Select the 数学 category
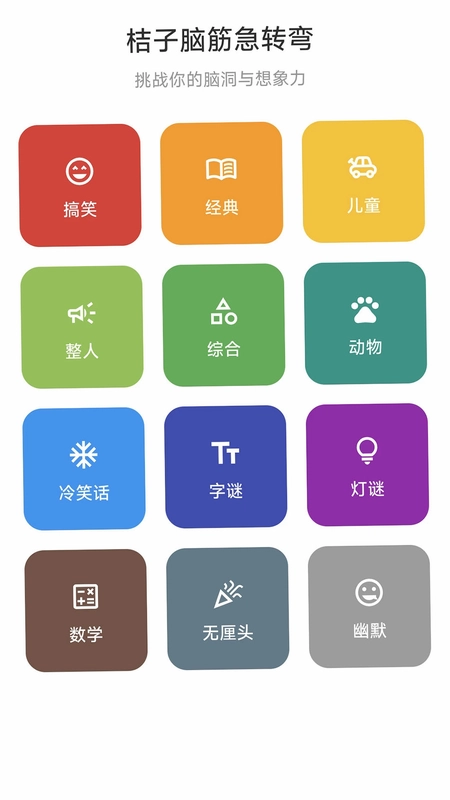Viewport: 450px width, 800px height. 86,610
